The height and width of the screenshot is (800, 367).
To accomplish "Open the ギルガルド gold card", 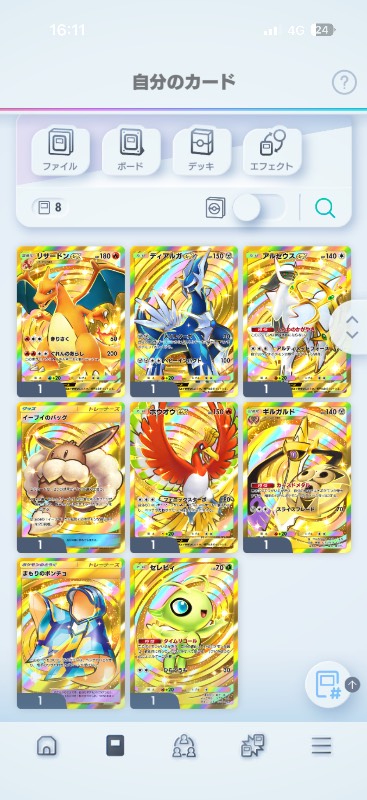I will point(297,477).
